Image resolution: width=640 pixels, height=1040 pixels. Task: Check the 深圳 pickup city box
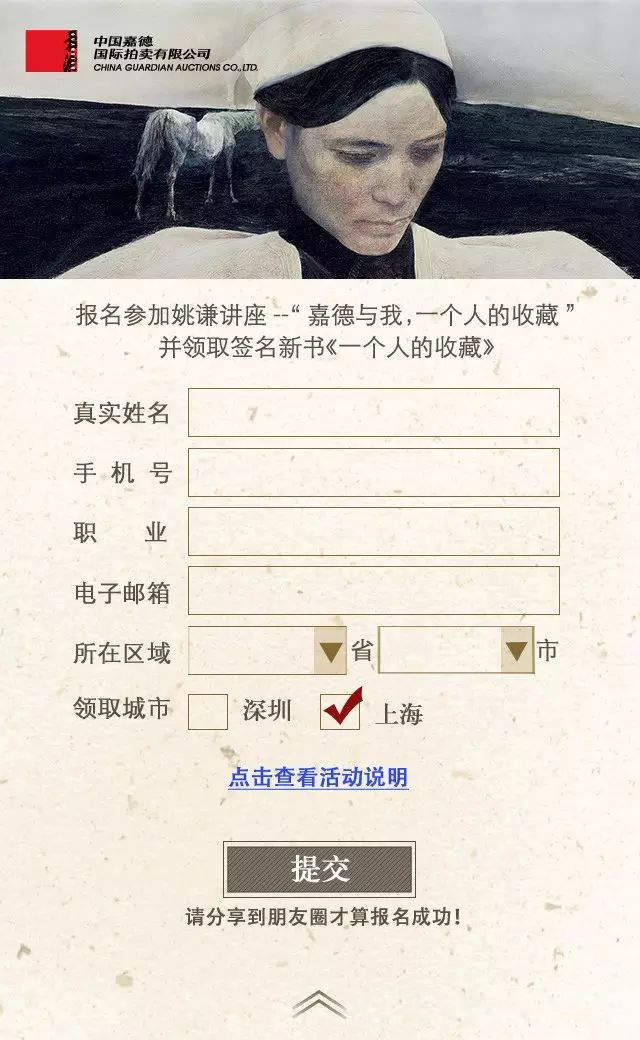(x=208, y=711)
